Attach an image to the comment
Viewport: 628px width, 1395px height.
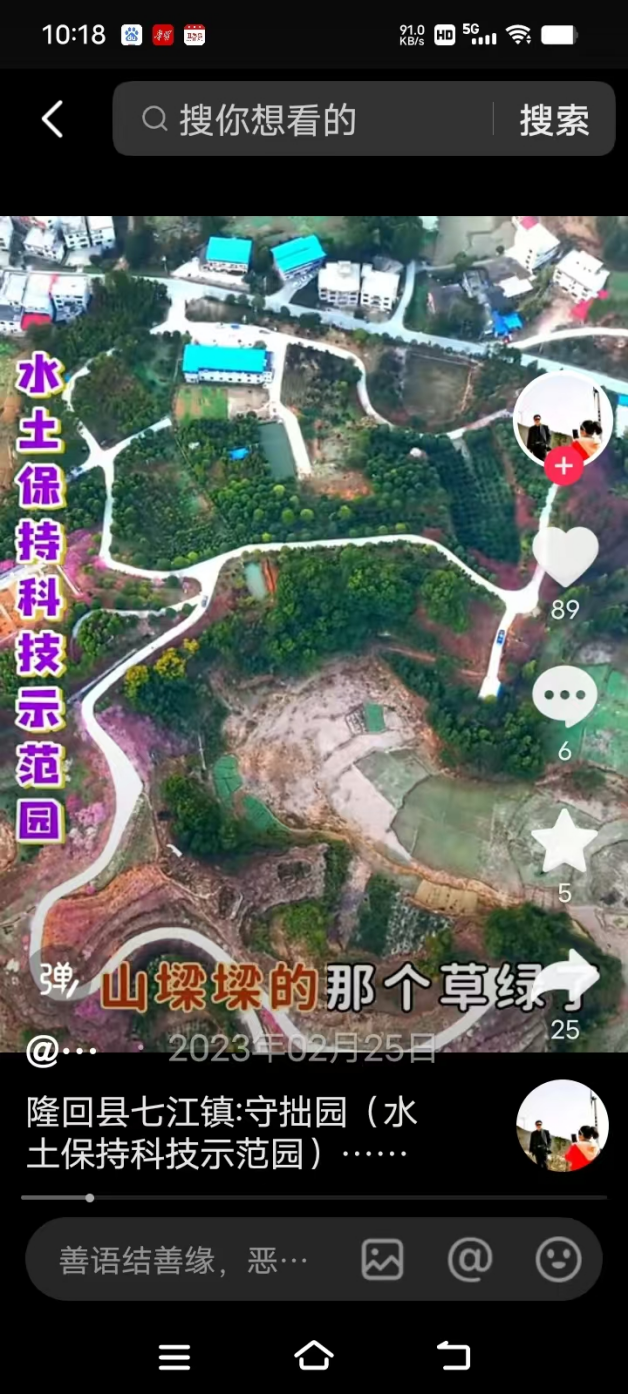[x=382, y=1260]
